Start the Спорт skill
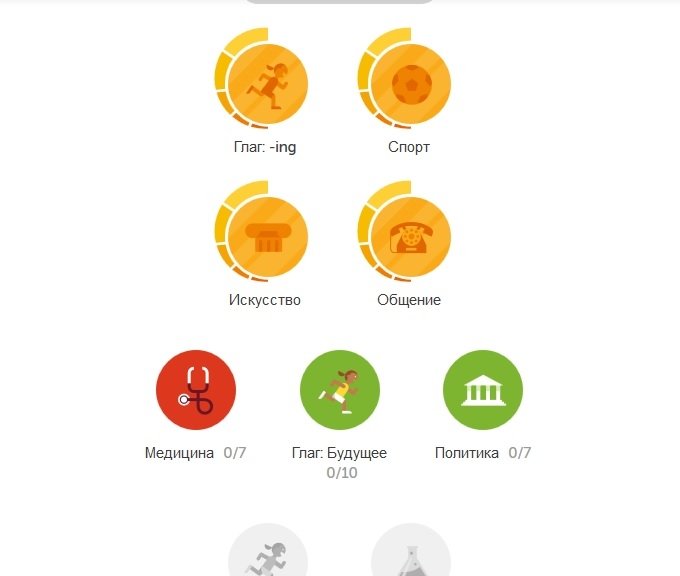The width and height of the screenshot is (680, 576). tap(410, 85)
